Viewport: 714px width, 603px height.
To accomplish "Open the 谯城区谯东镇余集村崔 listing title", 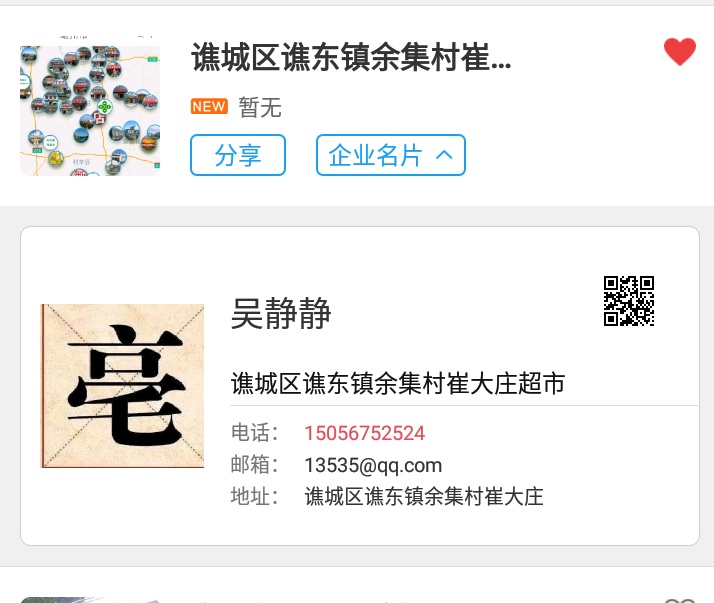I will (x=351, y=59).
